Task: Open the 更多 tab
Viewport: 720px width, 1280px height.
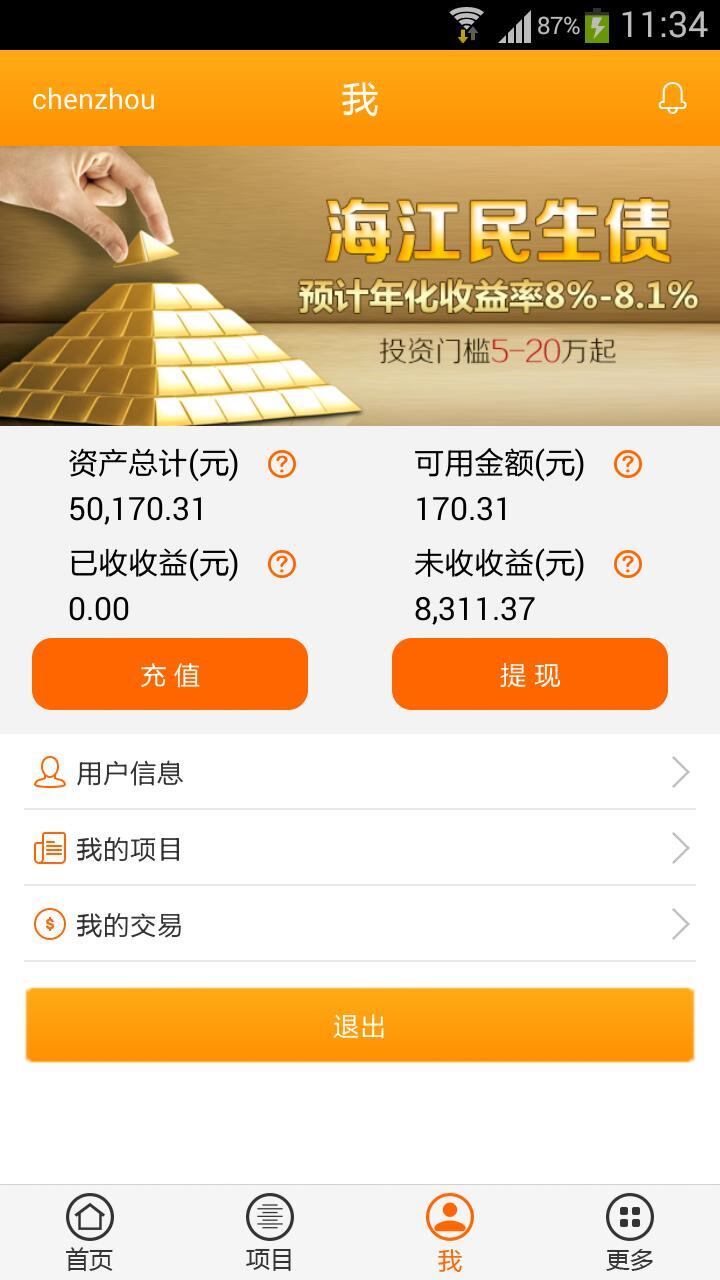Action: pyautogui.click(x=630, y=1232)
